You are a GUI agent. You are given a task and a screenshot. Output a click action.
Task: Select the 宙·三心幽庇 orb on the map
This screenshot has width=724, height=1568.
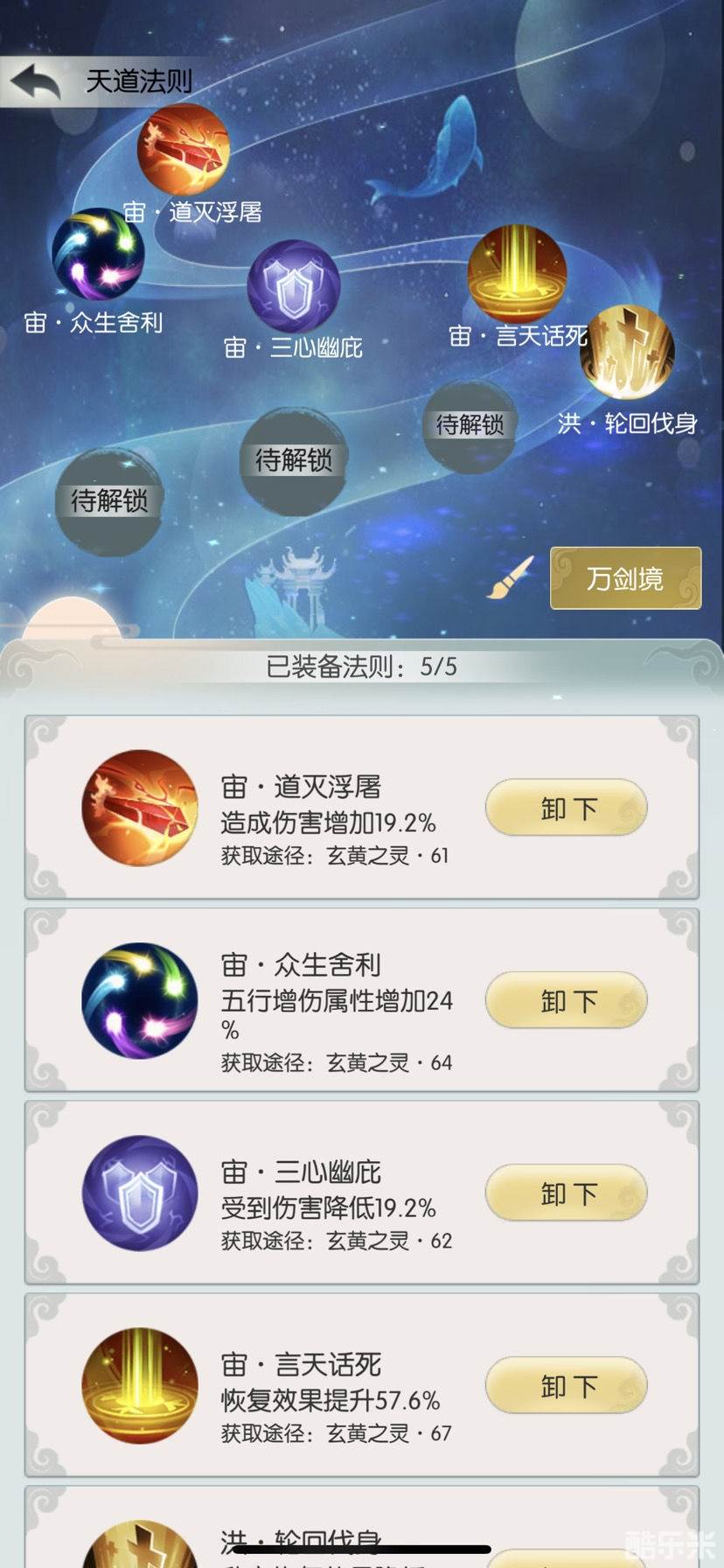click(x=293, y=286)
